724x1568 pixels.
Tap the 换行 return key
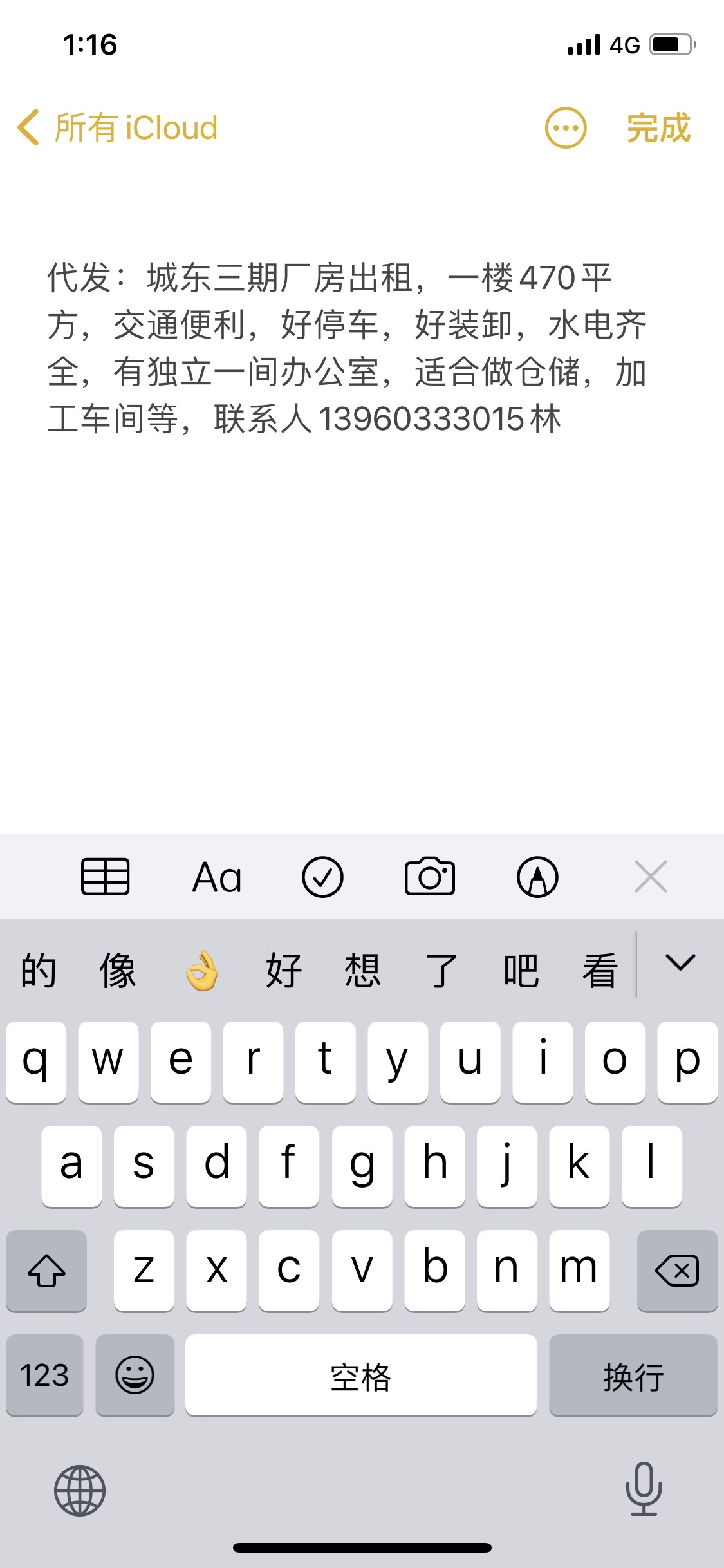click(633, 1375)
